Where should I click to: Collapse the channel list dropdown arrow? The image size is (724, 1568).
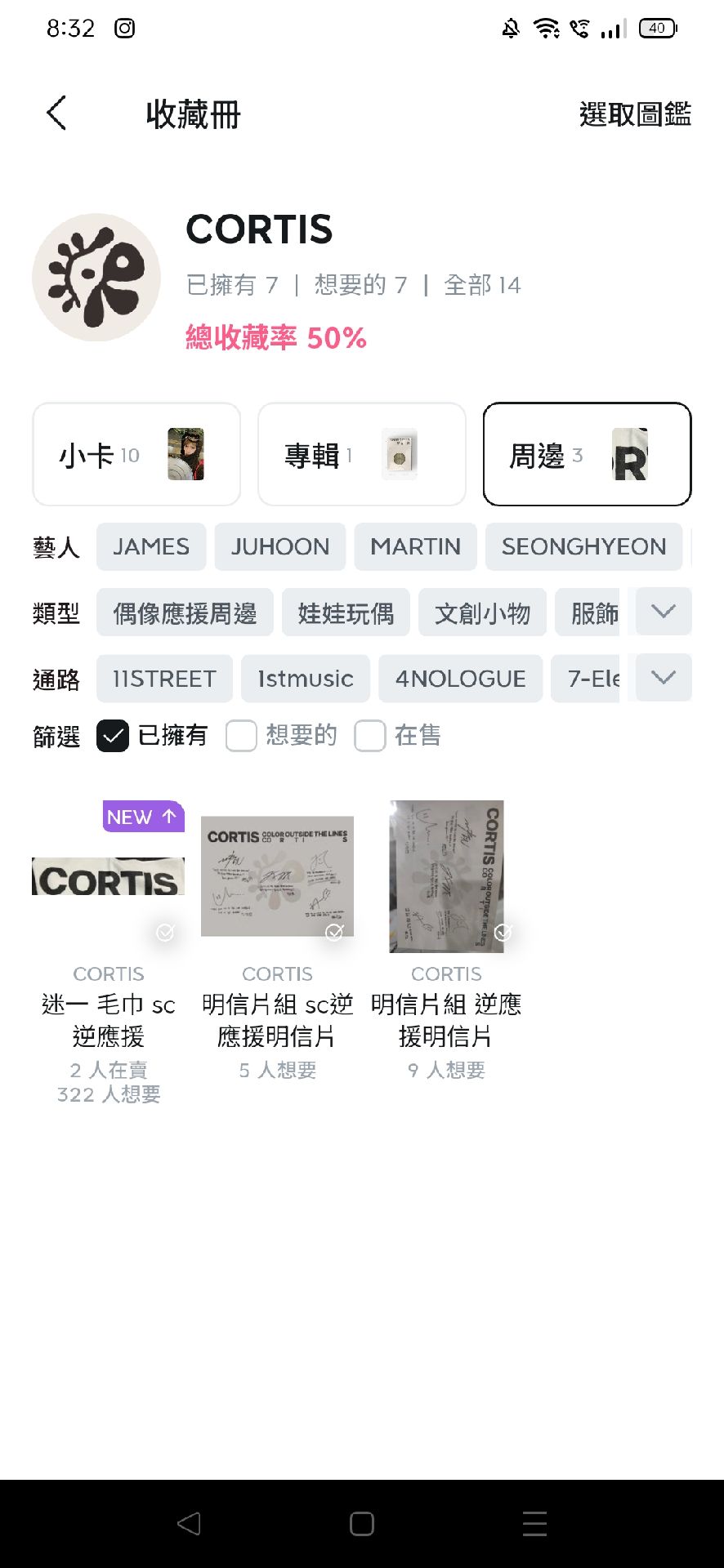(x=663, y=678)
